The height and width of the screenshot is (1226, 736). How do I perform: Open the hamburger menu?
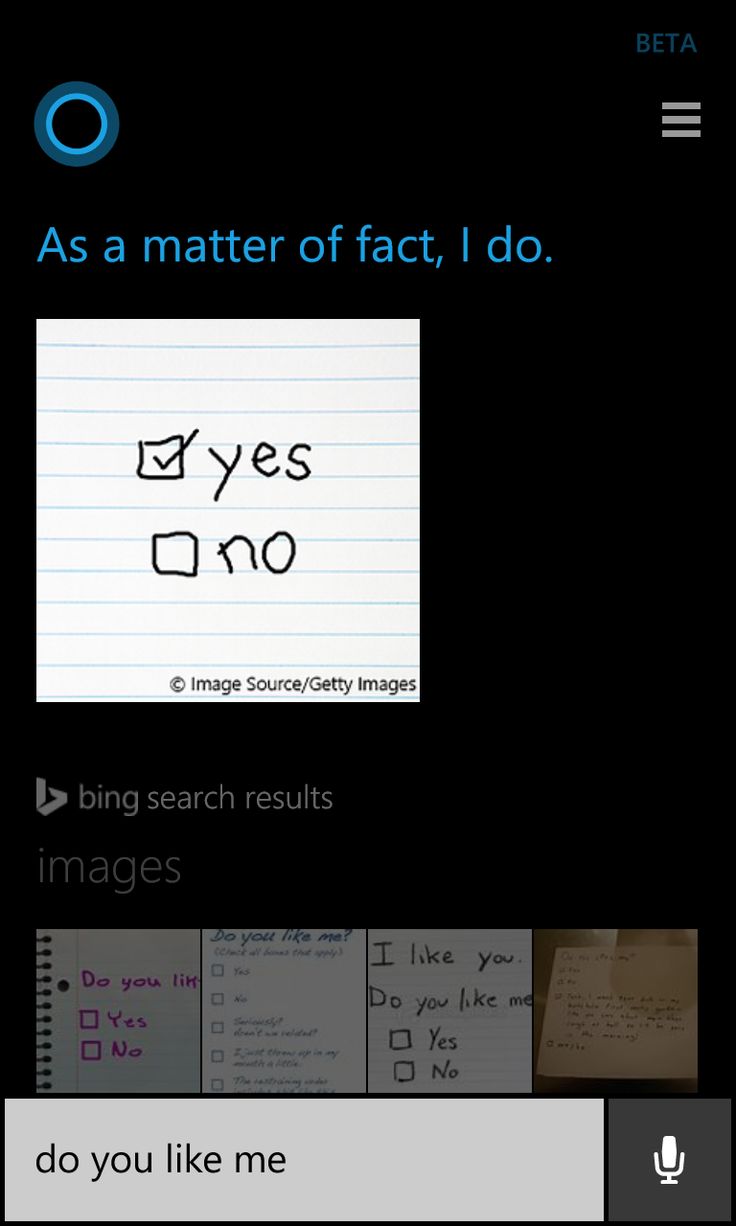tap(681, 121)
